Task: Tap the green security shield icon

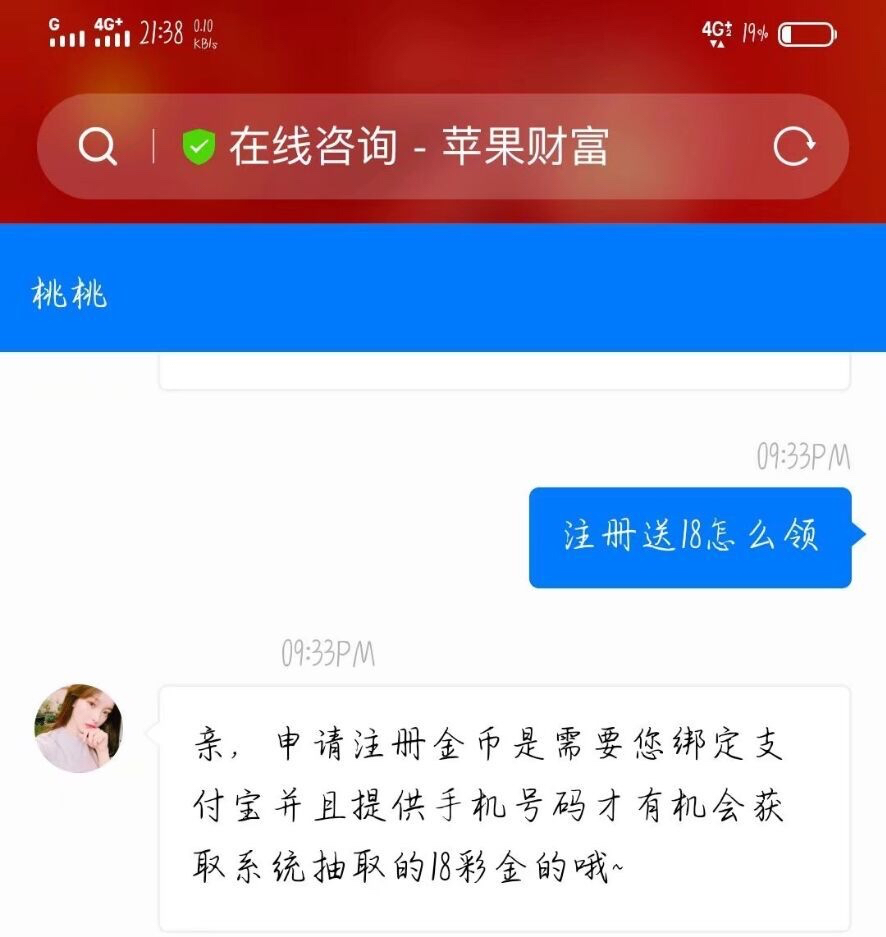Action: (x=199, y=148)
